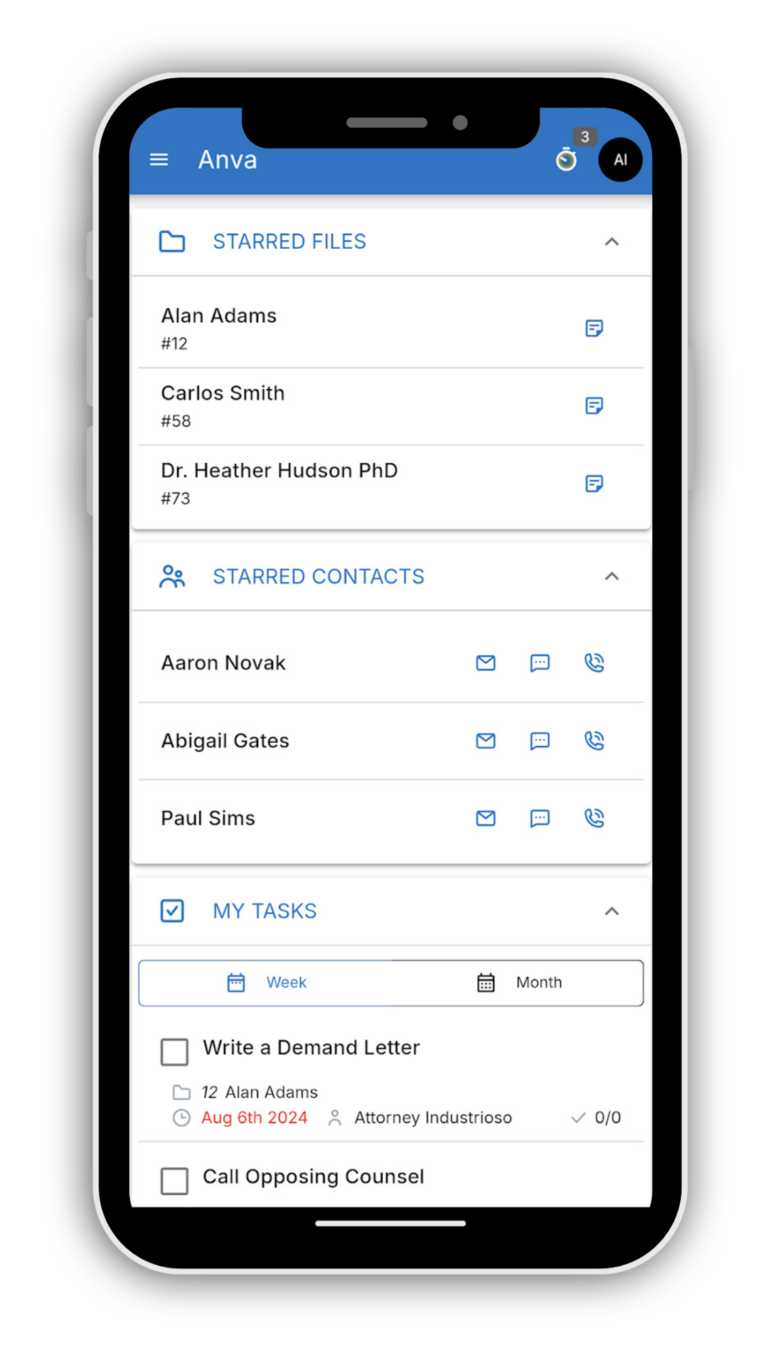Email Aaron Novak
This screenshot has width=768, height=1365.
(x=486, y=663)
